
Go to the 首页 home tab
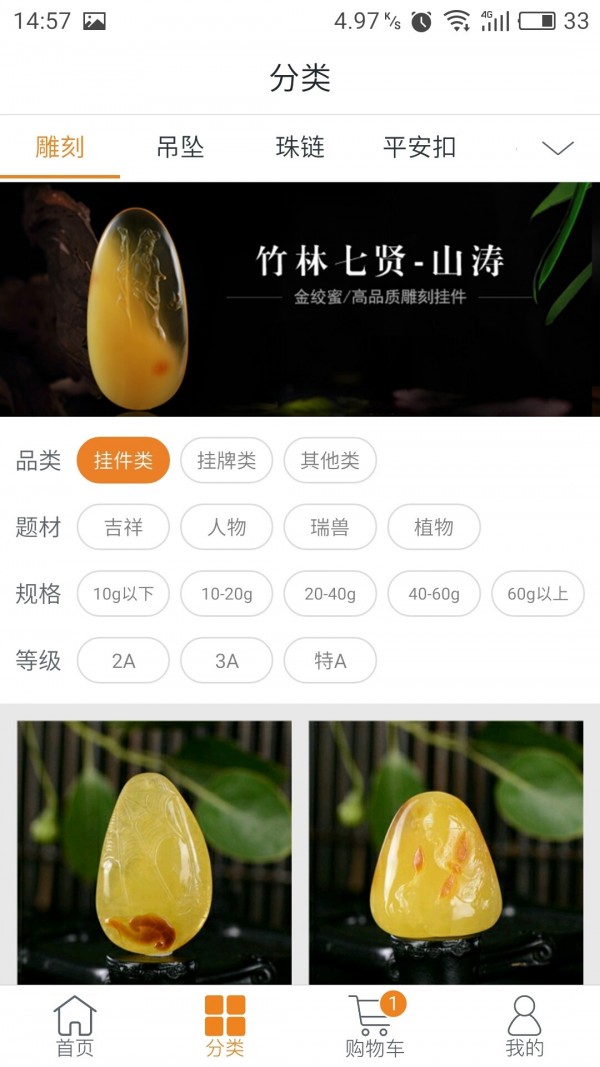[x=75, y=1027]
